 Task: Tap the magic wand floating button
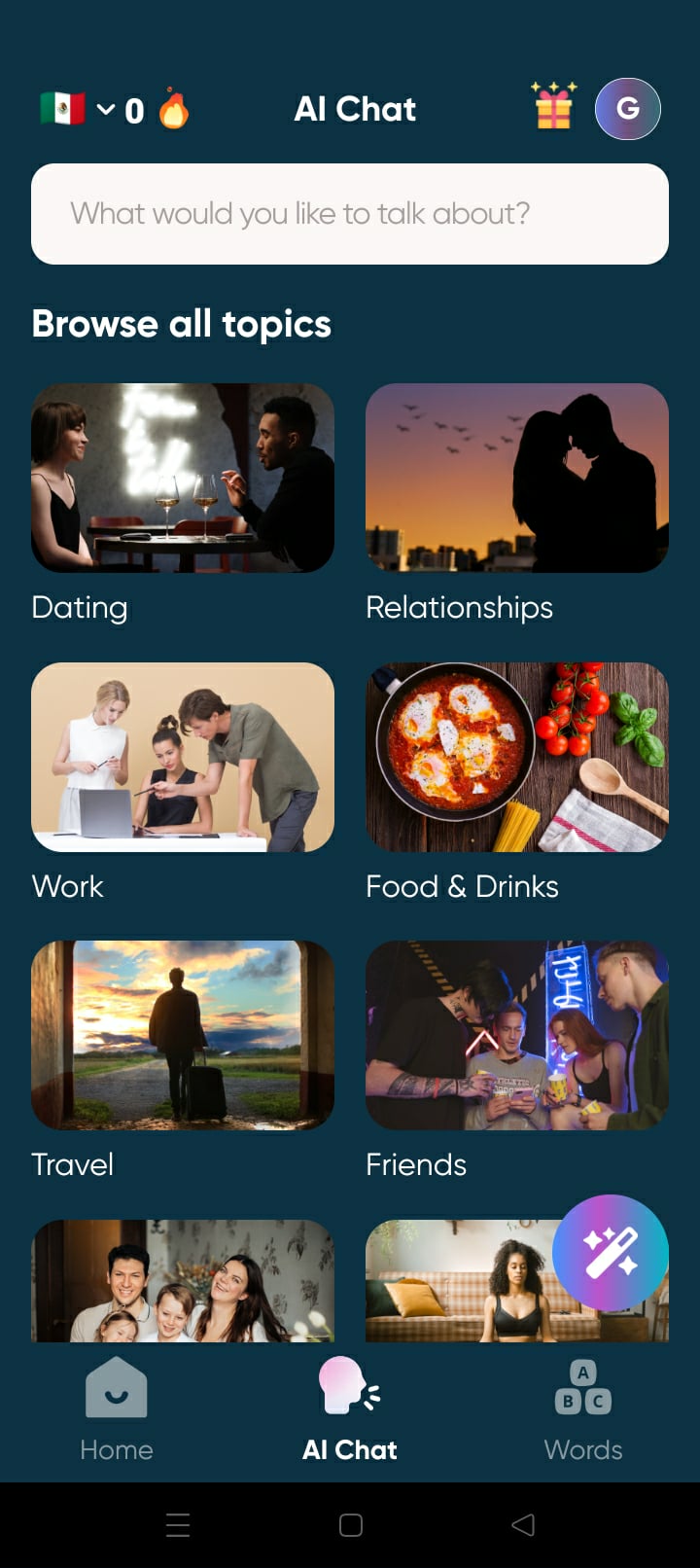click(610, 1253)
